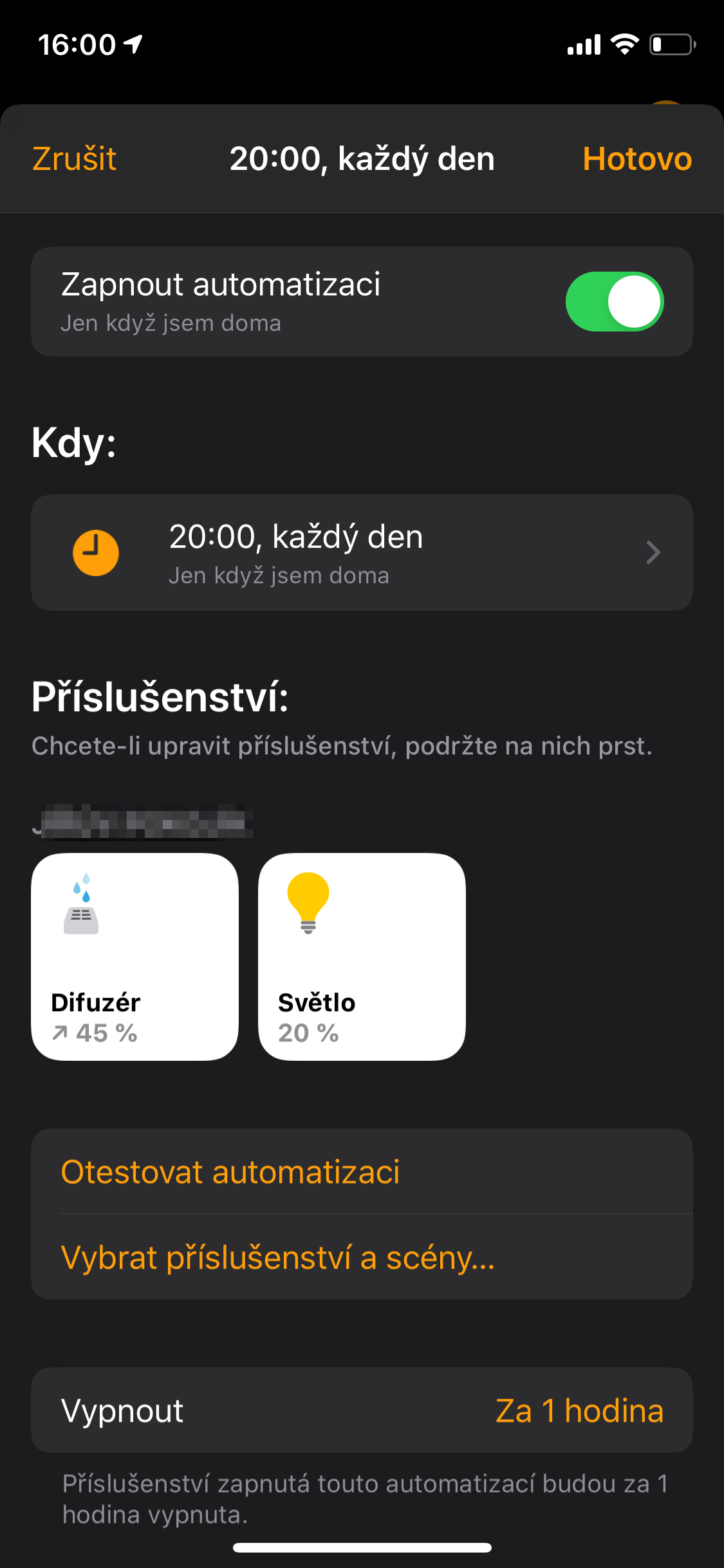This screenshot has height=1568, width=724.
Task: Select the Světlo accessory tile
Action: coord(362,957)
